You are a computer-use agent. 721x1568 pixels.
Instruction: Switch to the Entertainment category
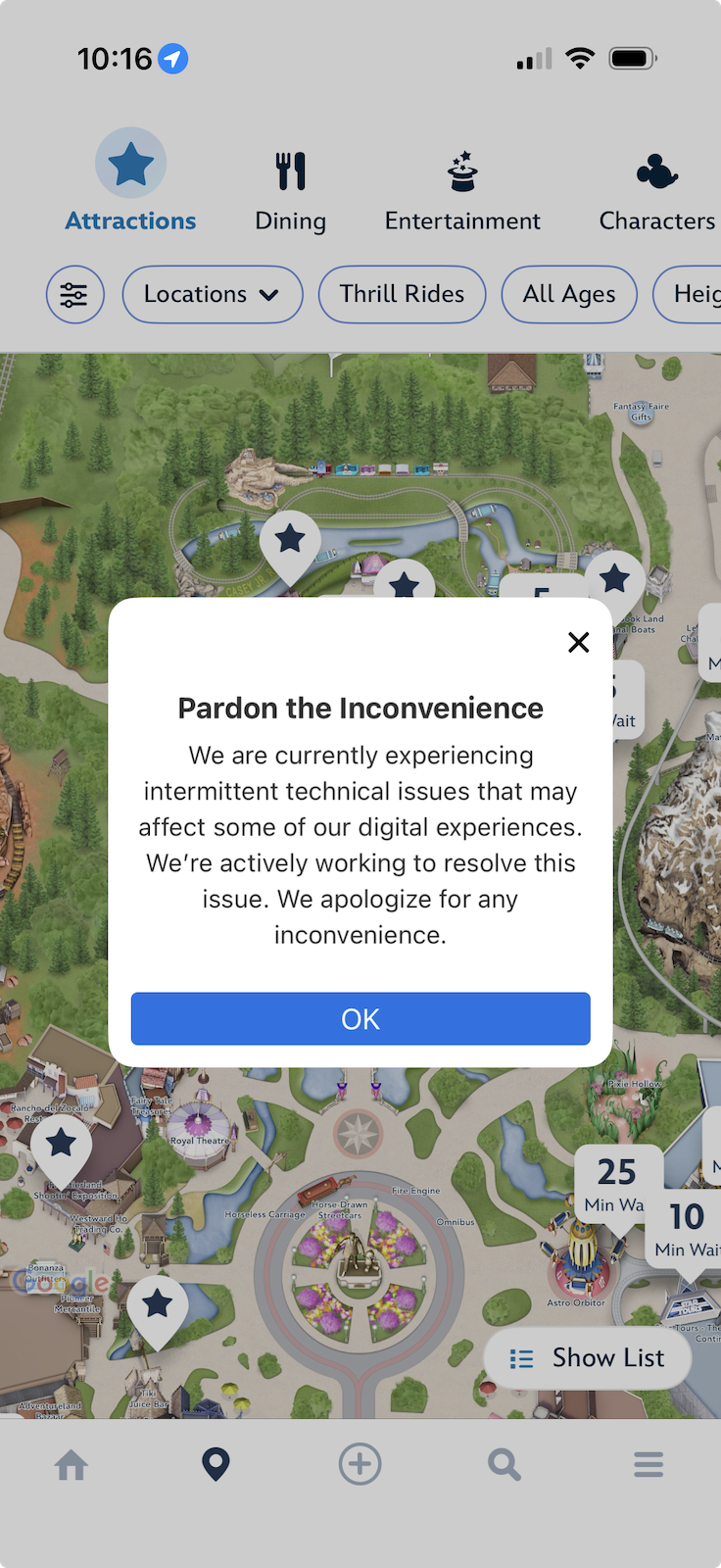462,192
